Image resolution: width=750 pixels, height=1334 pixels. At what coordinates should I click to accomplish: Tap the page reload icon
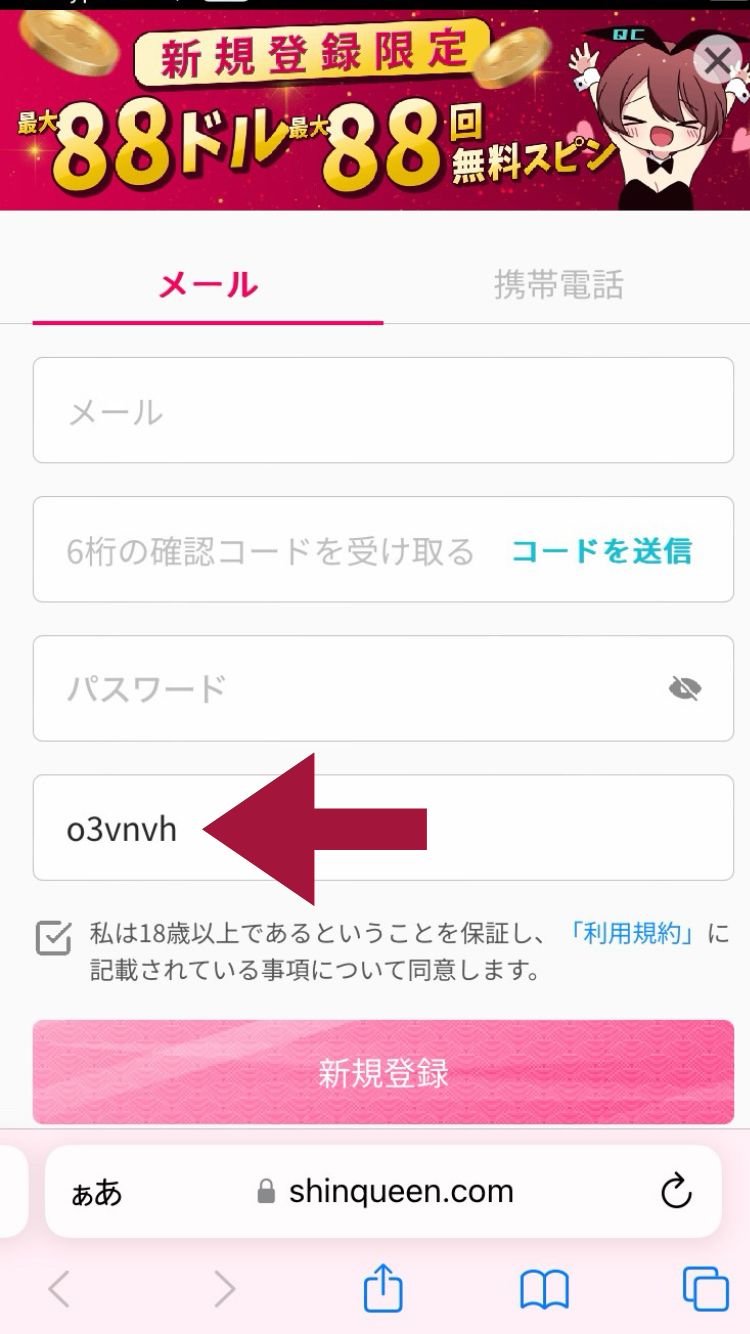(679, 1191)
